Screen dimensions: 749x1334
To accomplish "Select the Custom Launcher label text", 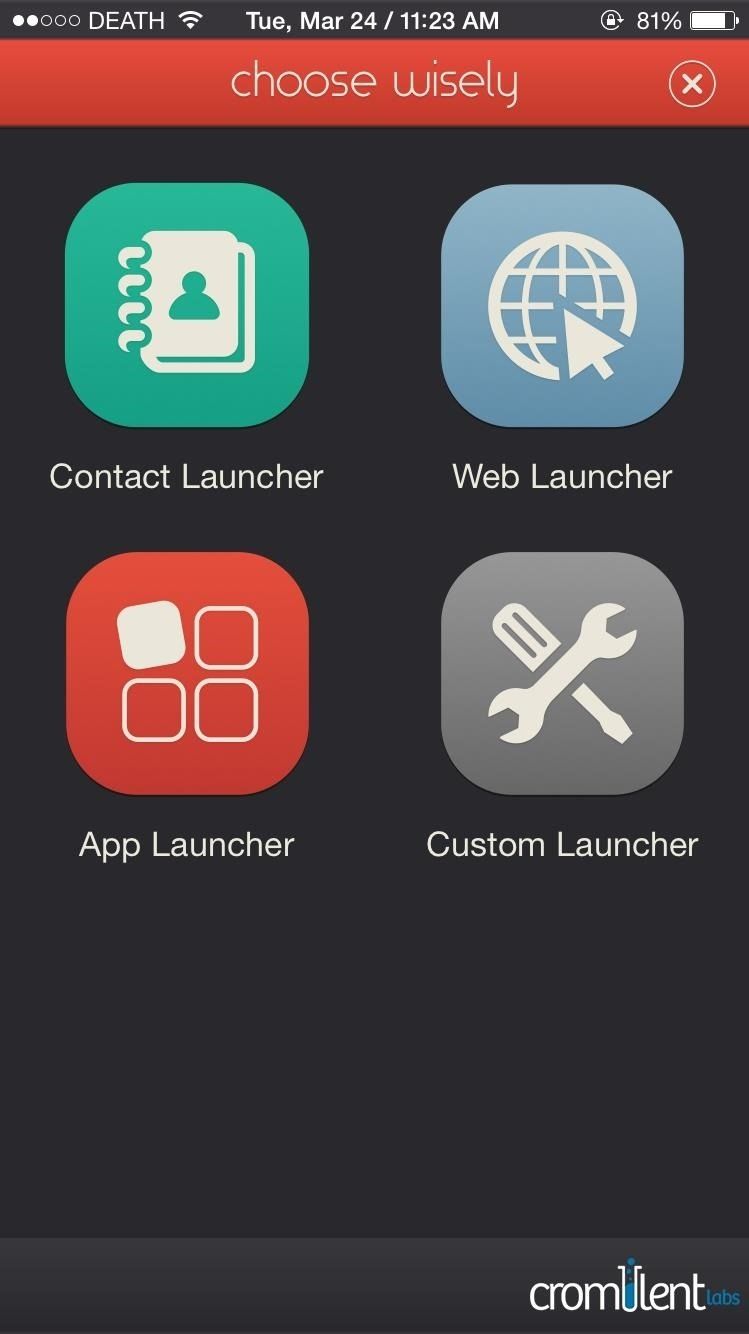I will click(562, 845).
